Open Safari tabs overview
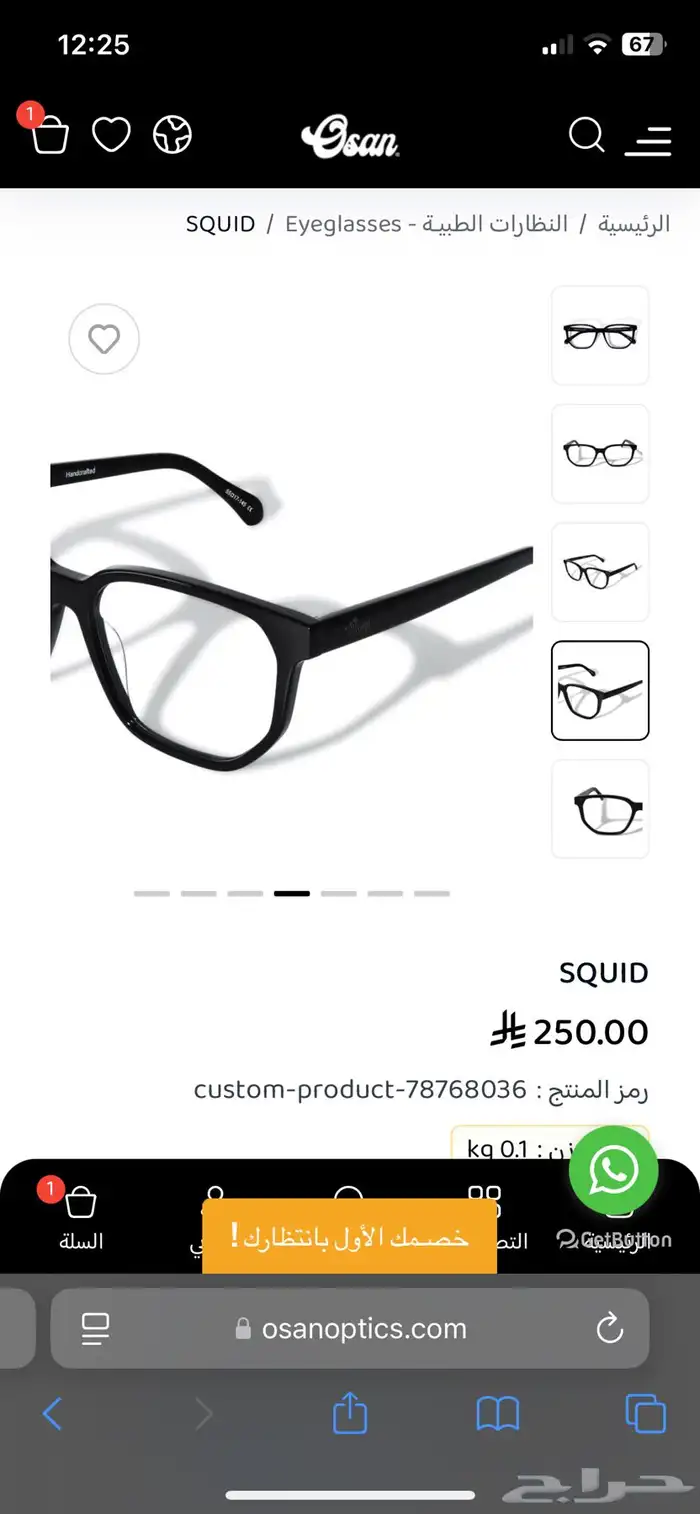The width and height of the screenshot is (700, 1514). tap(645, 1414)
